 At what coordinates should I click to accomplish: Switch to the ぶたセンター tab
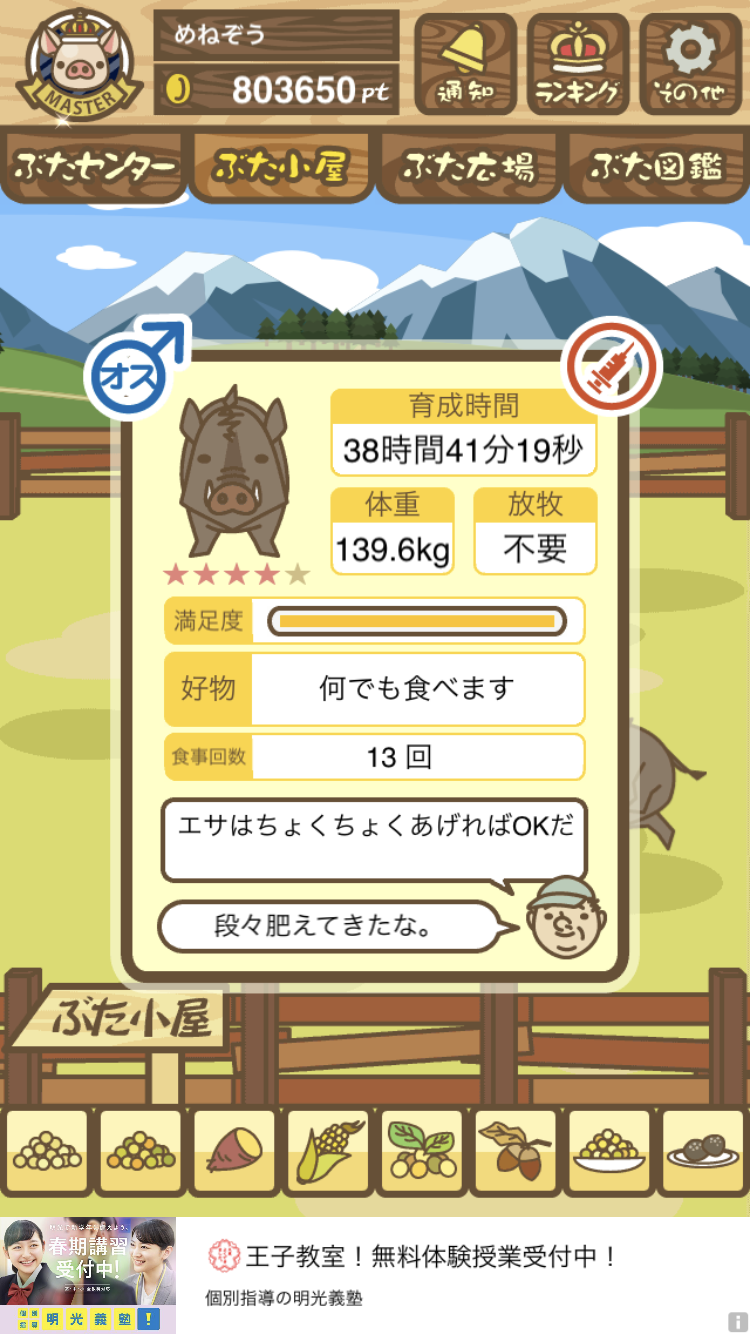coord(94,167)
